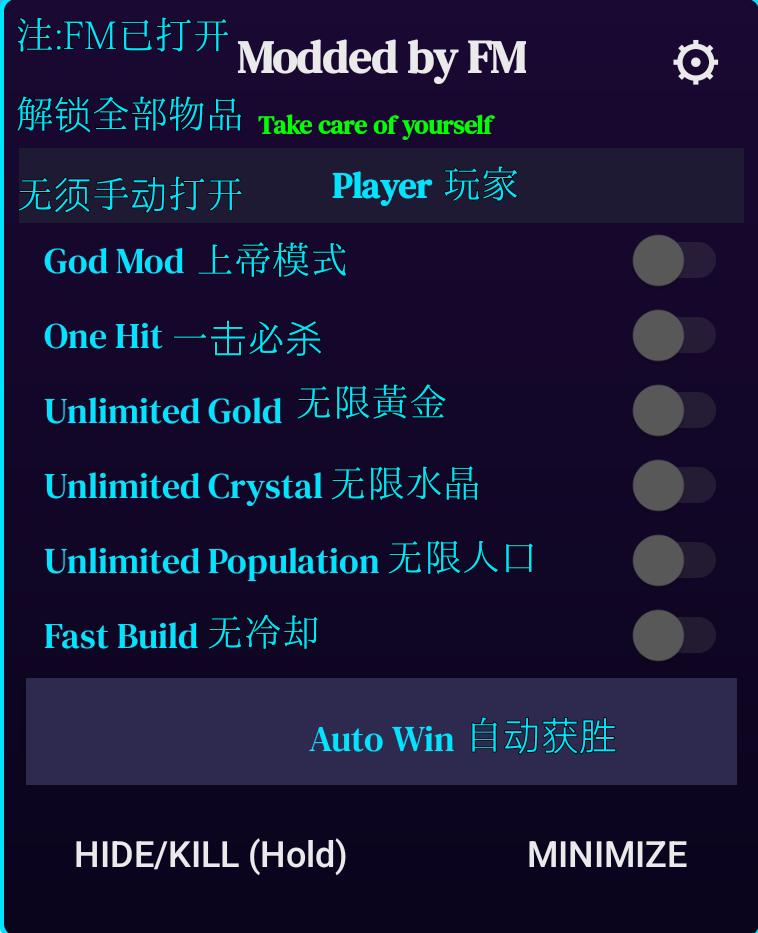758x933 pixels.
Task: Tap the HIDE/KILL (Hold) button
Action: 210,855
